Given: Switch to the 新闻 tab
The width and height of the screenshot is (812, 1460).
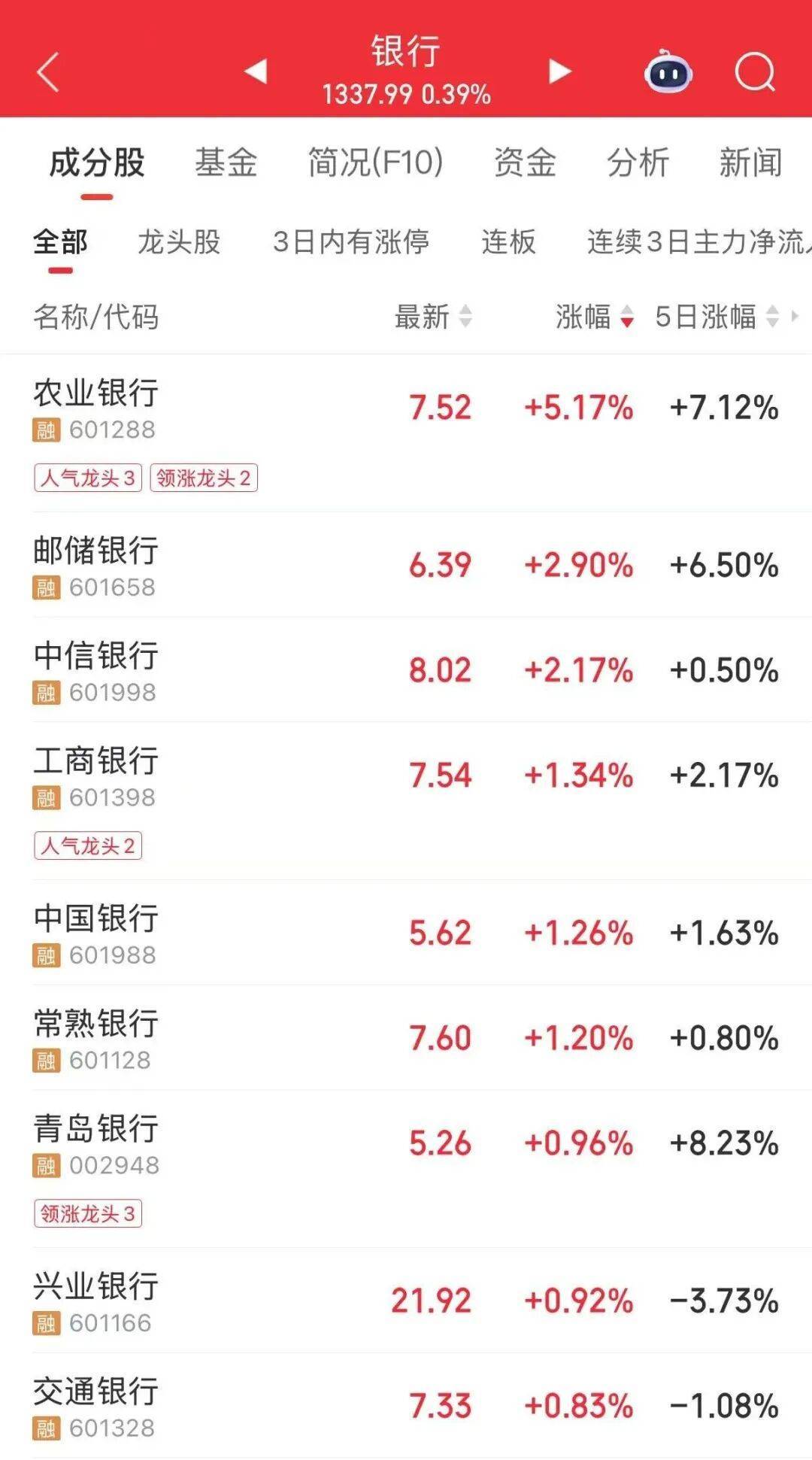Looking at the screenshot, I should click(750, 162).
